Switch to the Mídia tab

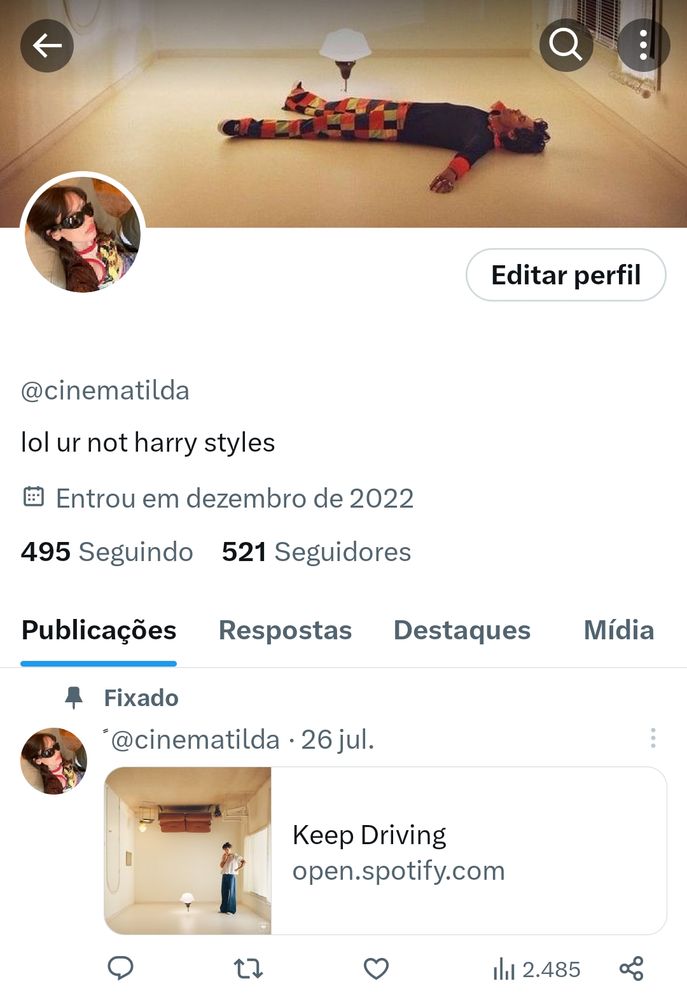[618, 631]
